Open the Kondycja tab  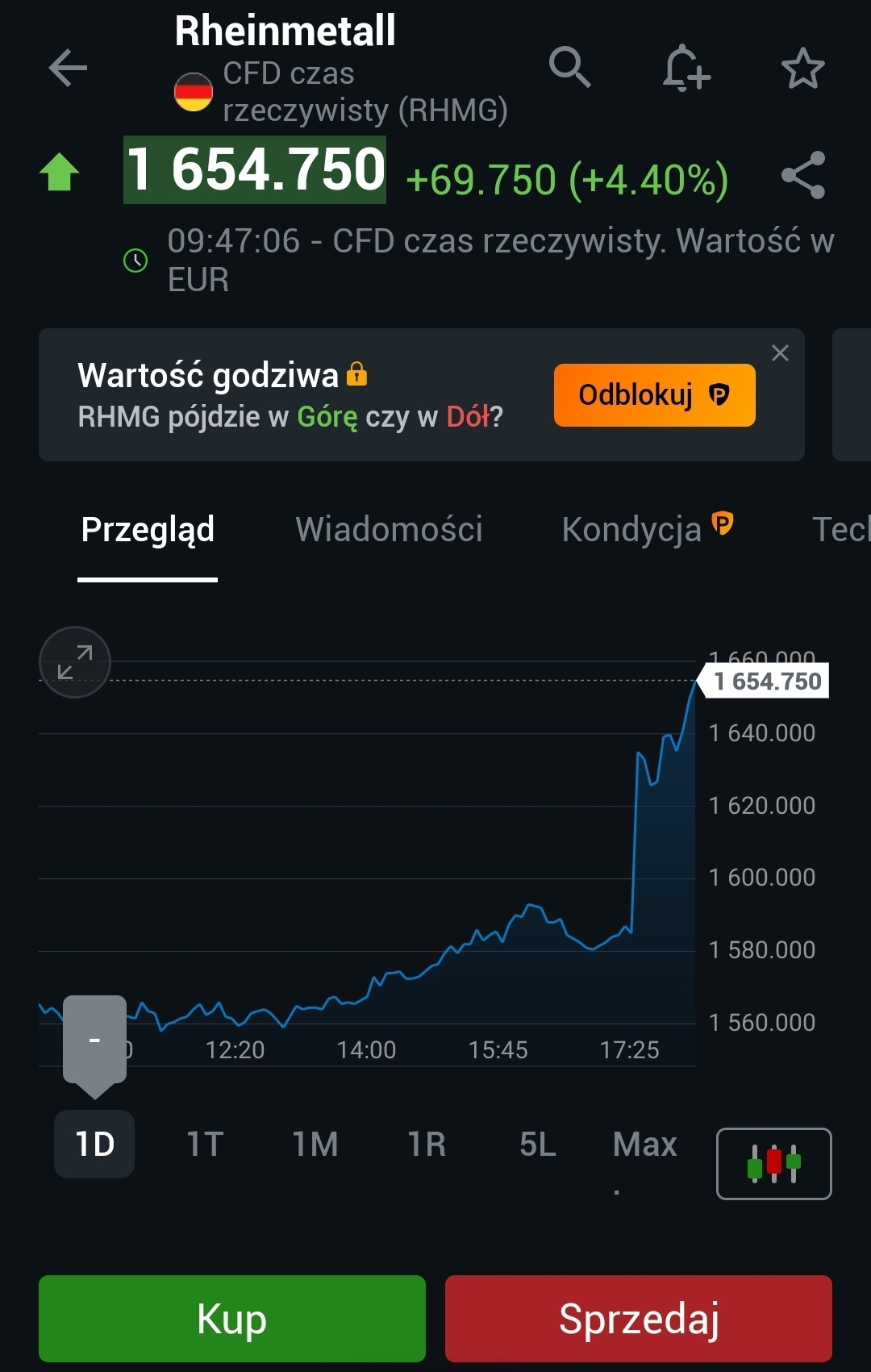(x=631, y=530)
